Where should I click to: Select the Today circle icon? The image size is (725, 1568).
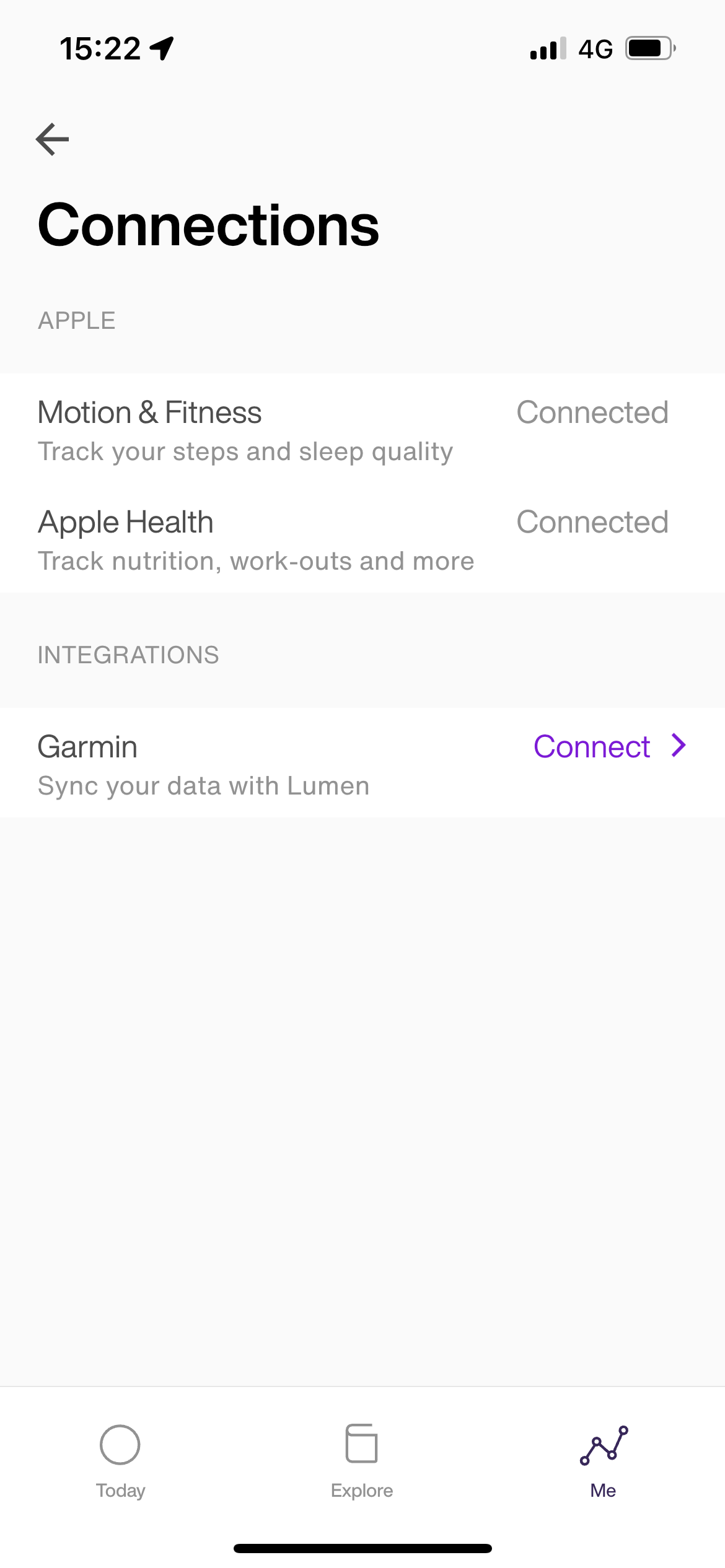[x=120, y=1443]
